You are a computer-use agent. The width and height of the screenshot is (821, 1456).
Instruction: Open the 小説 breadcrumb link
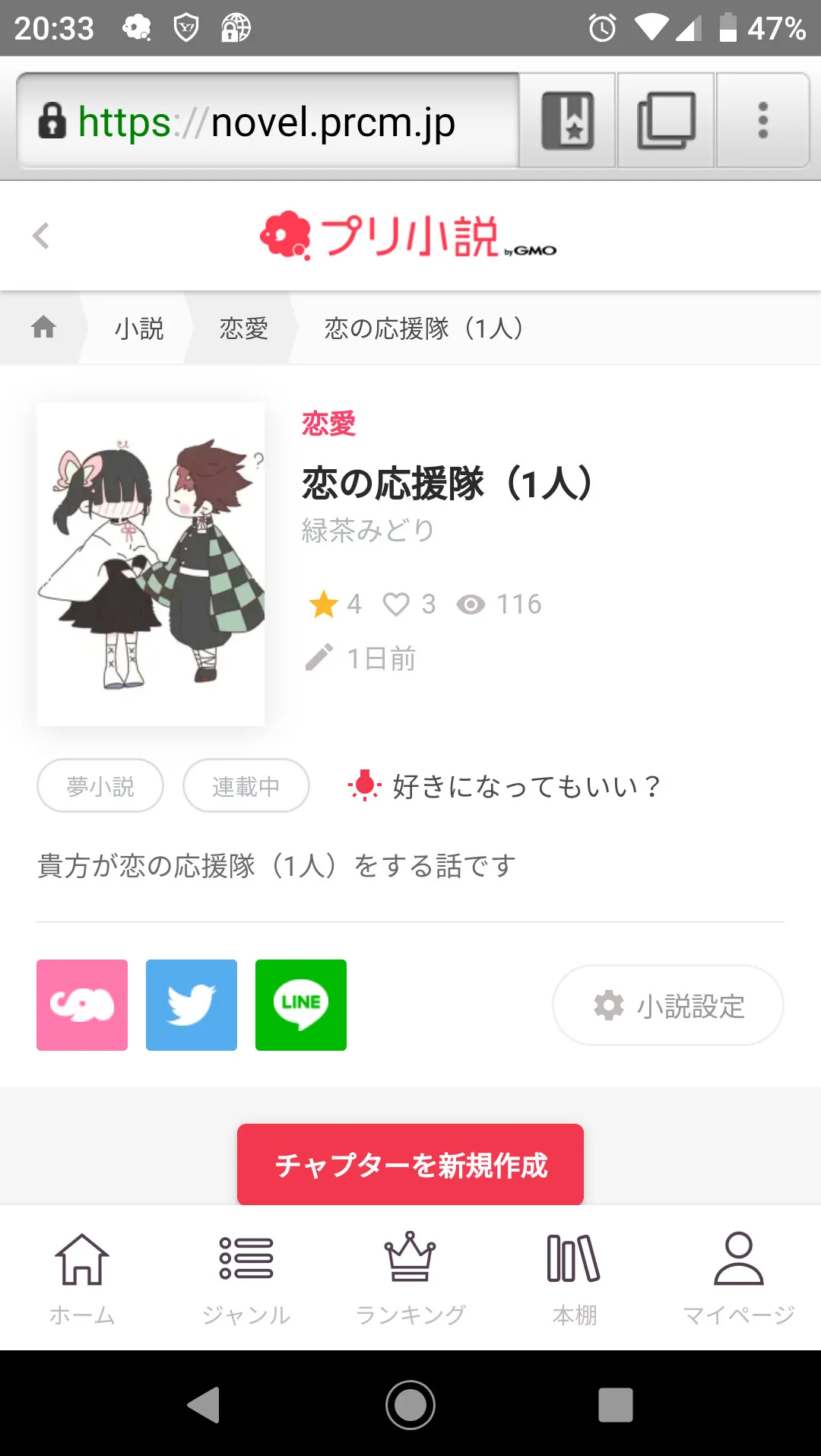139,328
